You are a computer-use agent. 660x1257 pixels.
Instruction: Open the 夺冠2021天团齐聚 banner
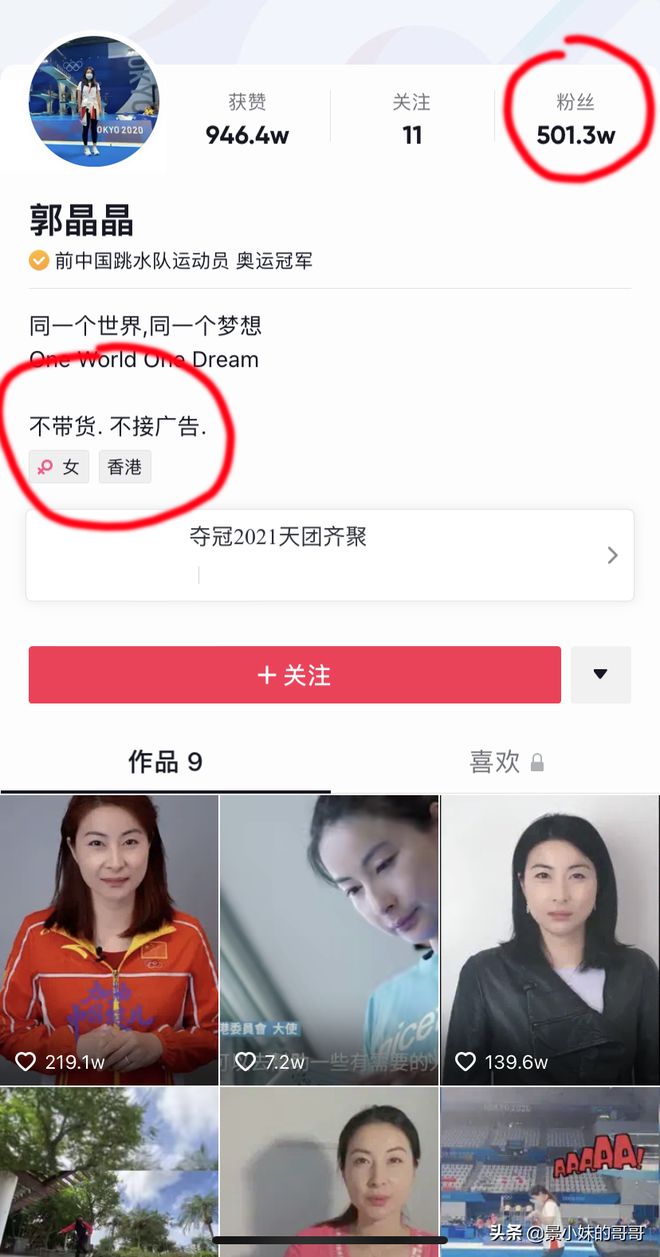point(329,555)
